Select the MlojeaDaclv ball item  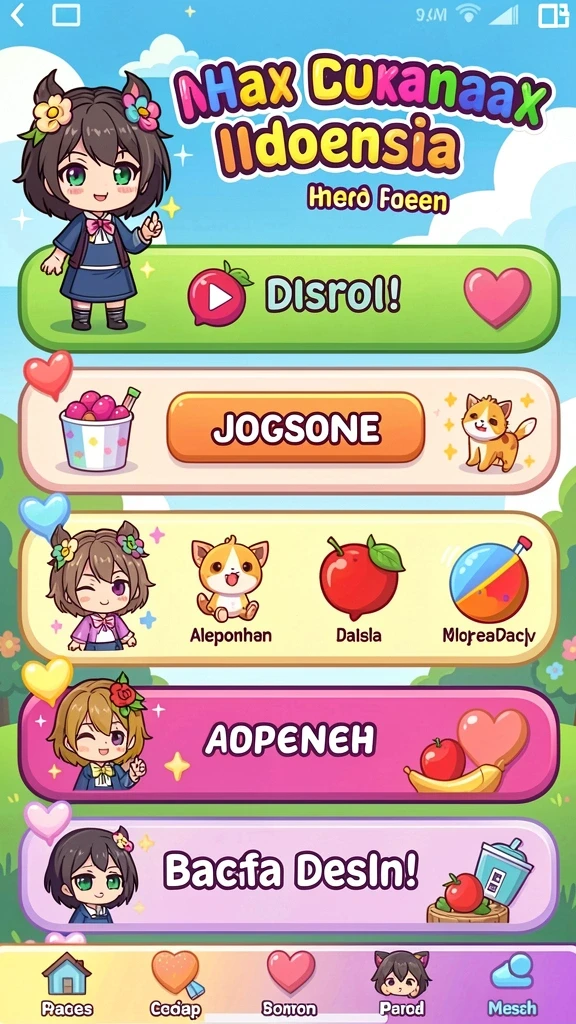(489, 588)
